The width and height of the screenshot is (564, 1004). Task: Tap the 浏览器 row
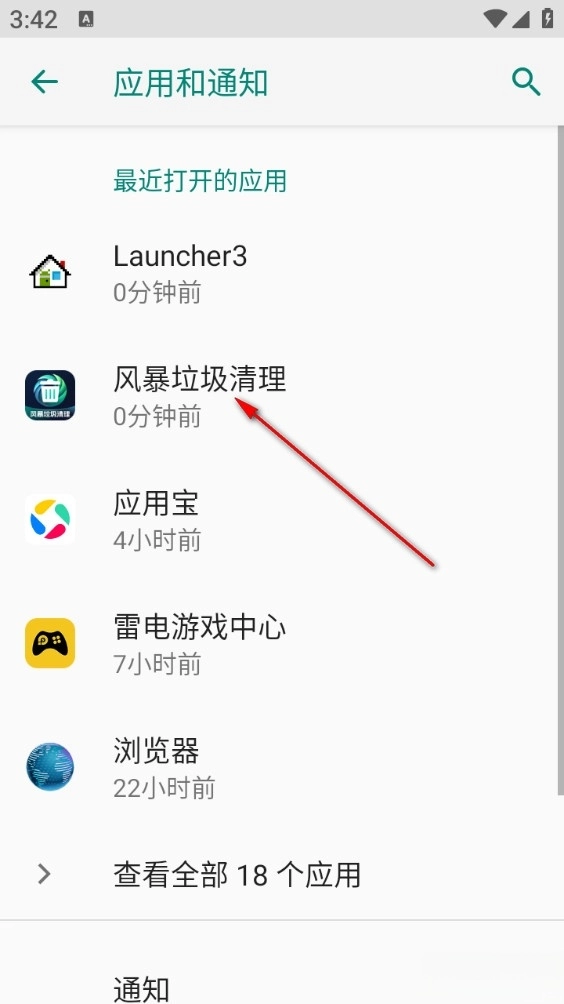coord(282,767)
